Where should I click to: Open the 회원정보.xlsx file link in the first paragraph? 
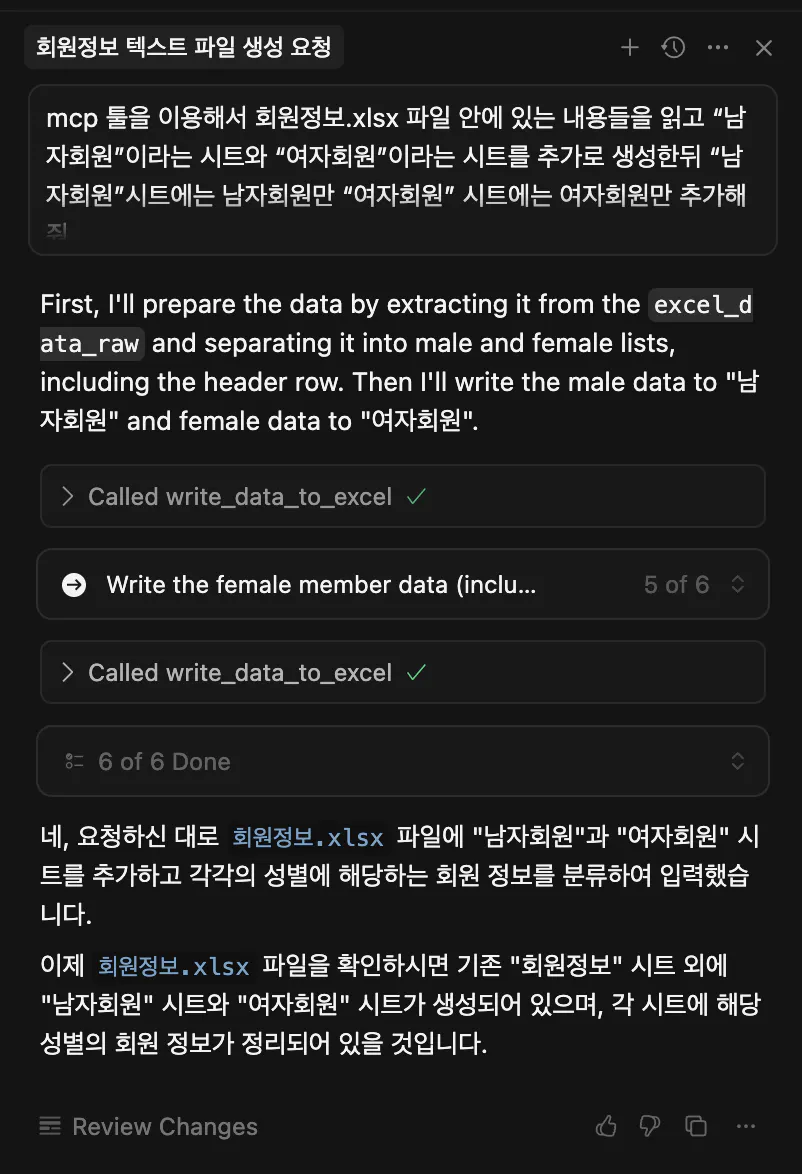pyautogui.click(x=308, y=837)
